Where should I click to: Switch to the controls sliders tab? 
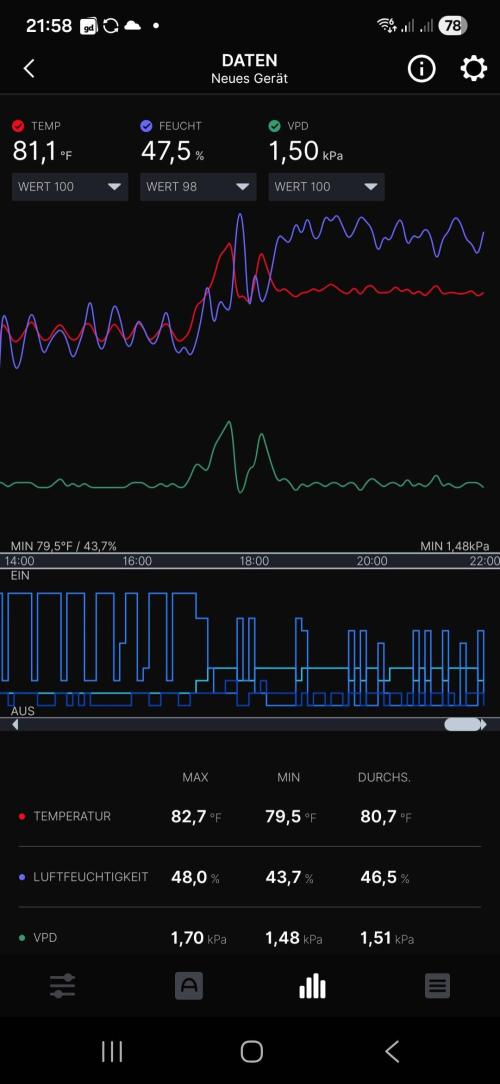click(x=62, y=986)
